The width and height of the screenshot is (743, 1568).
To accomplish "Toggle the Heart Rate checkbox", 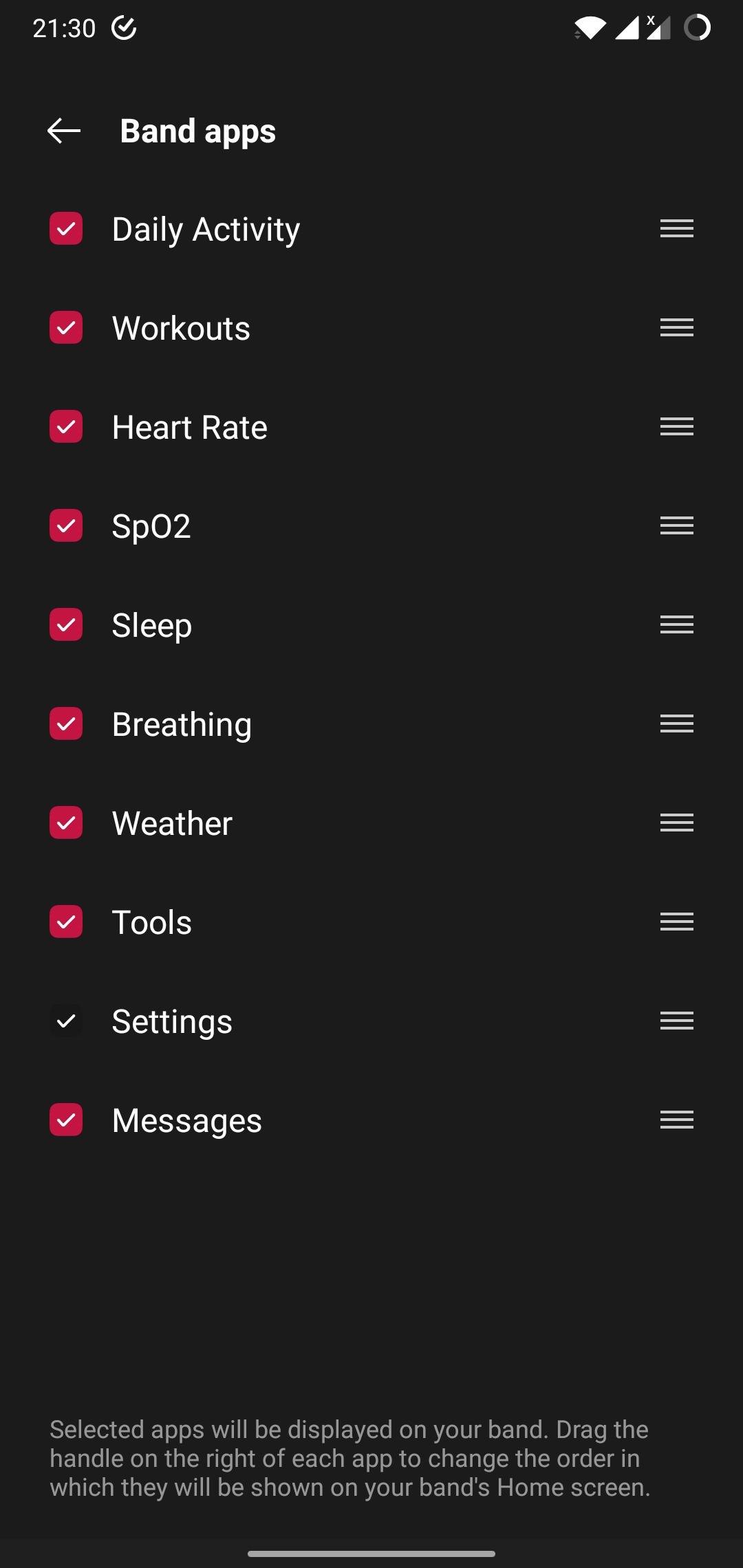I will (66, 426).
